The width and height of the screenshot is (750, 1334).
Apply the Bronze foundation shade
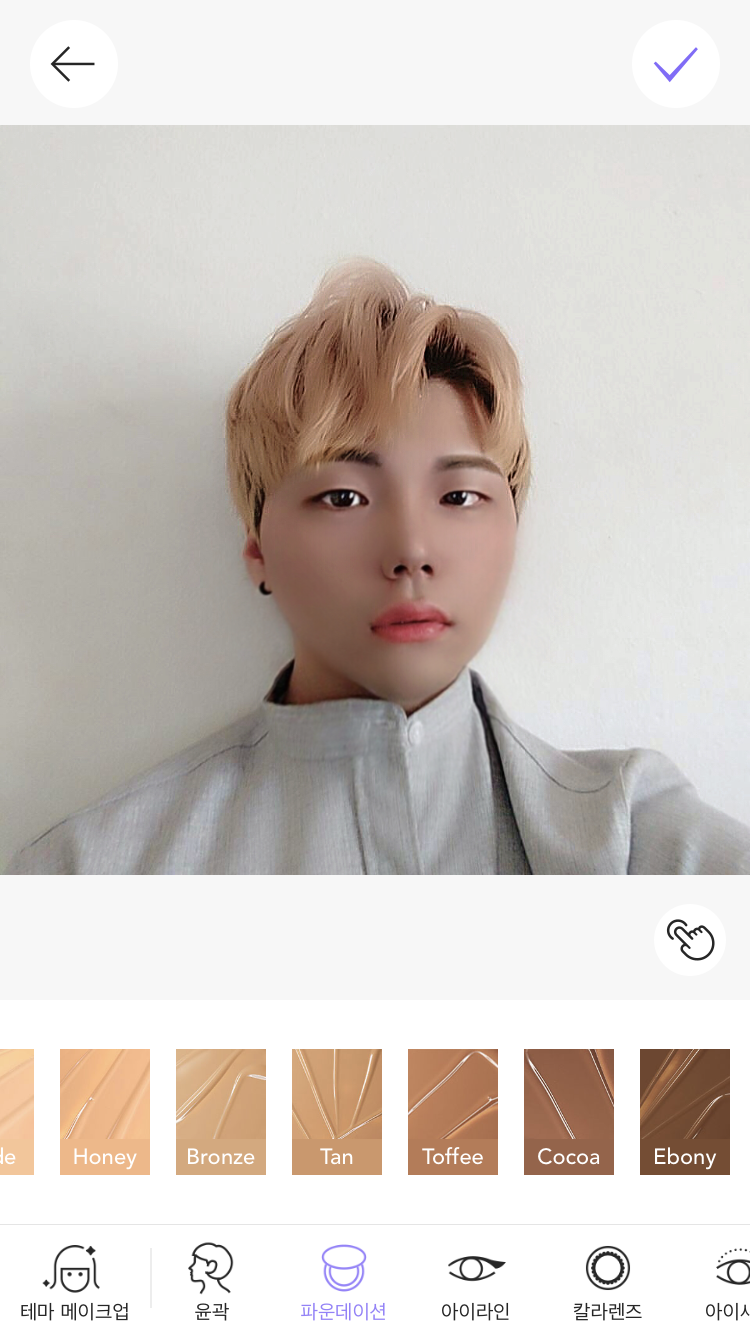click(221, 1111)
